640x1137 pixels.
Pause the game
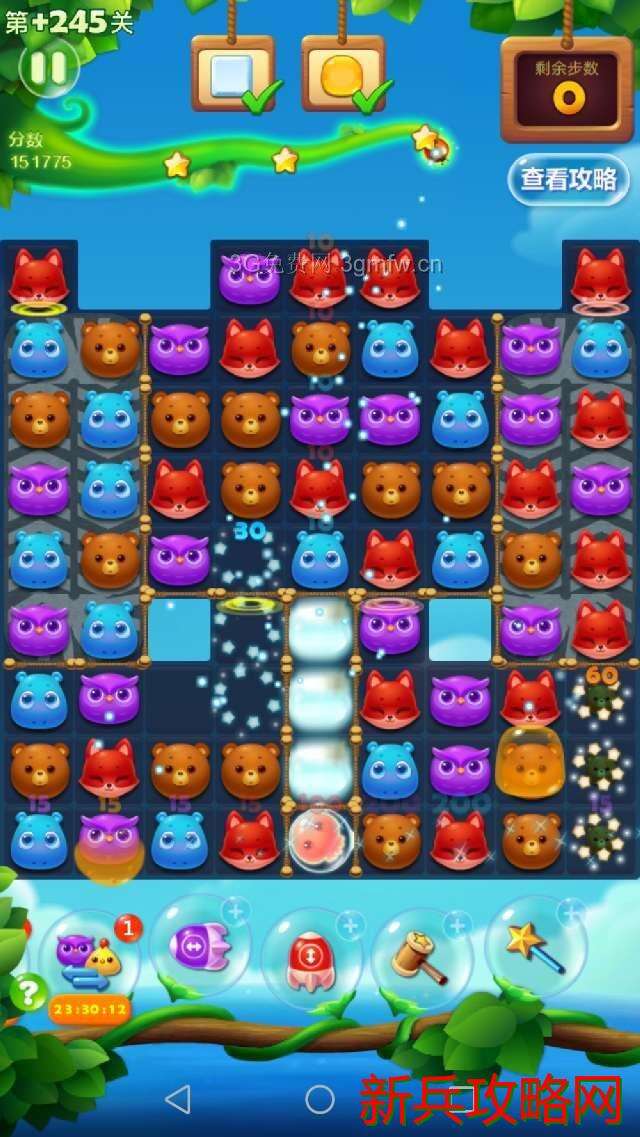tap(47, 68)
